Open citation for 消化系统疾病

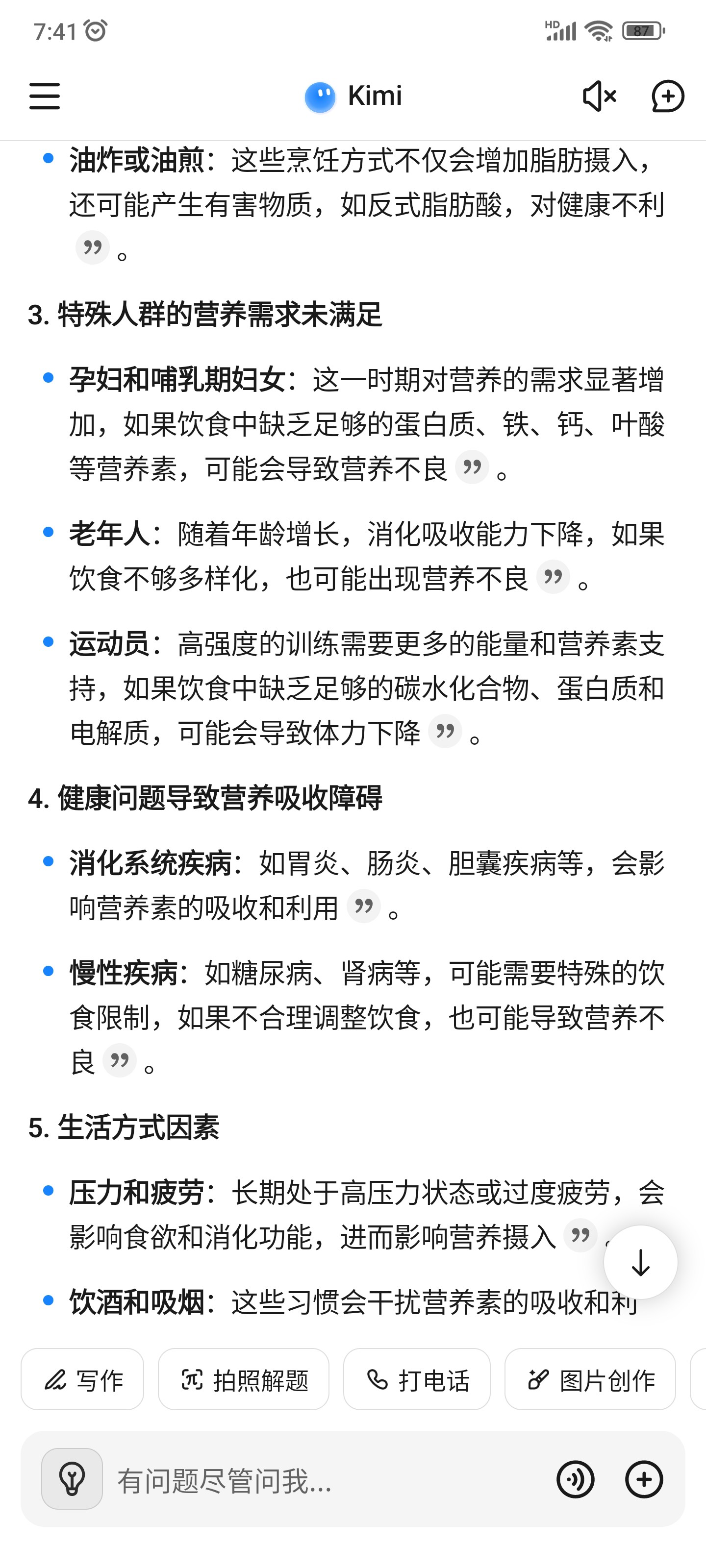pos(364,906)
